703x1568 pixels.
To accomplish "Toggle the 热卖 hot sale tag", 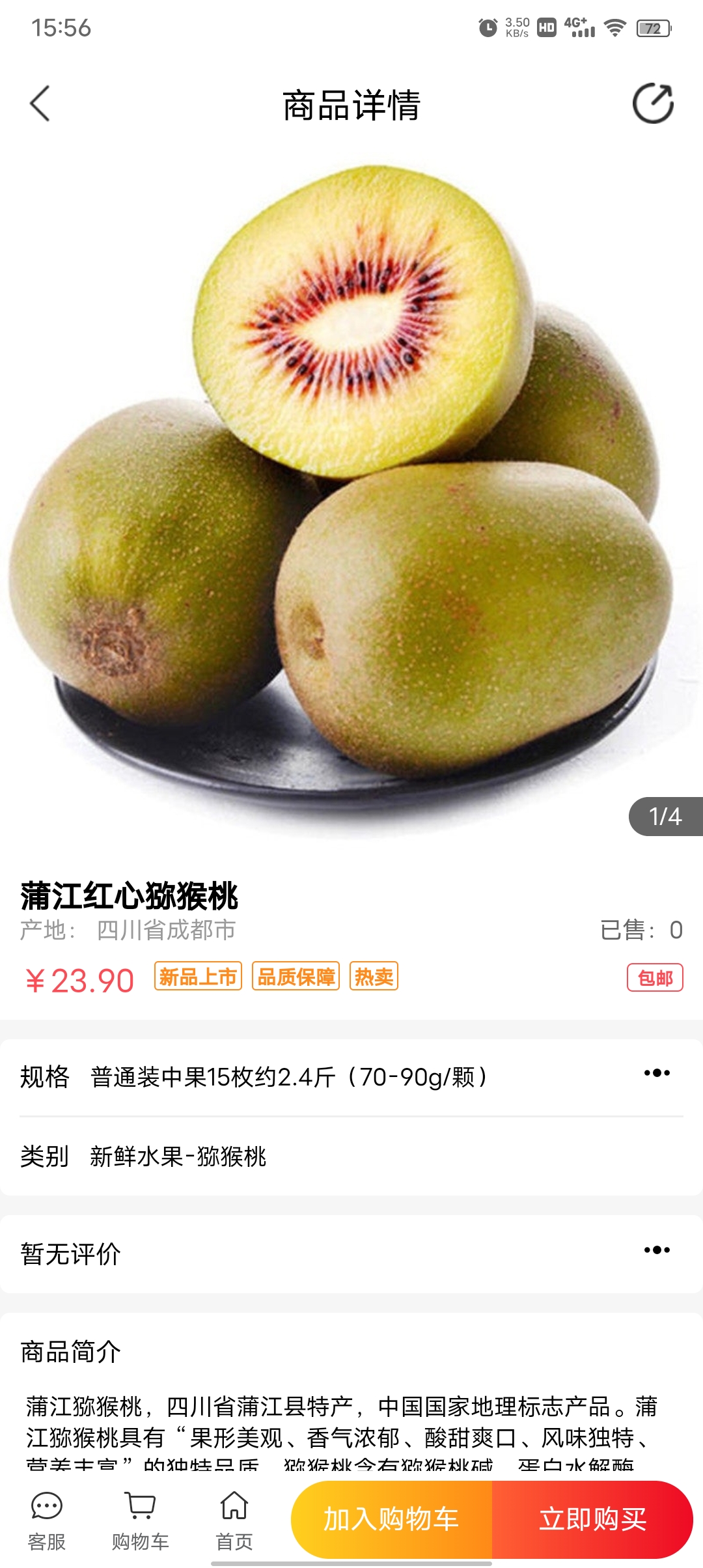I will click(x=376, y=977).
